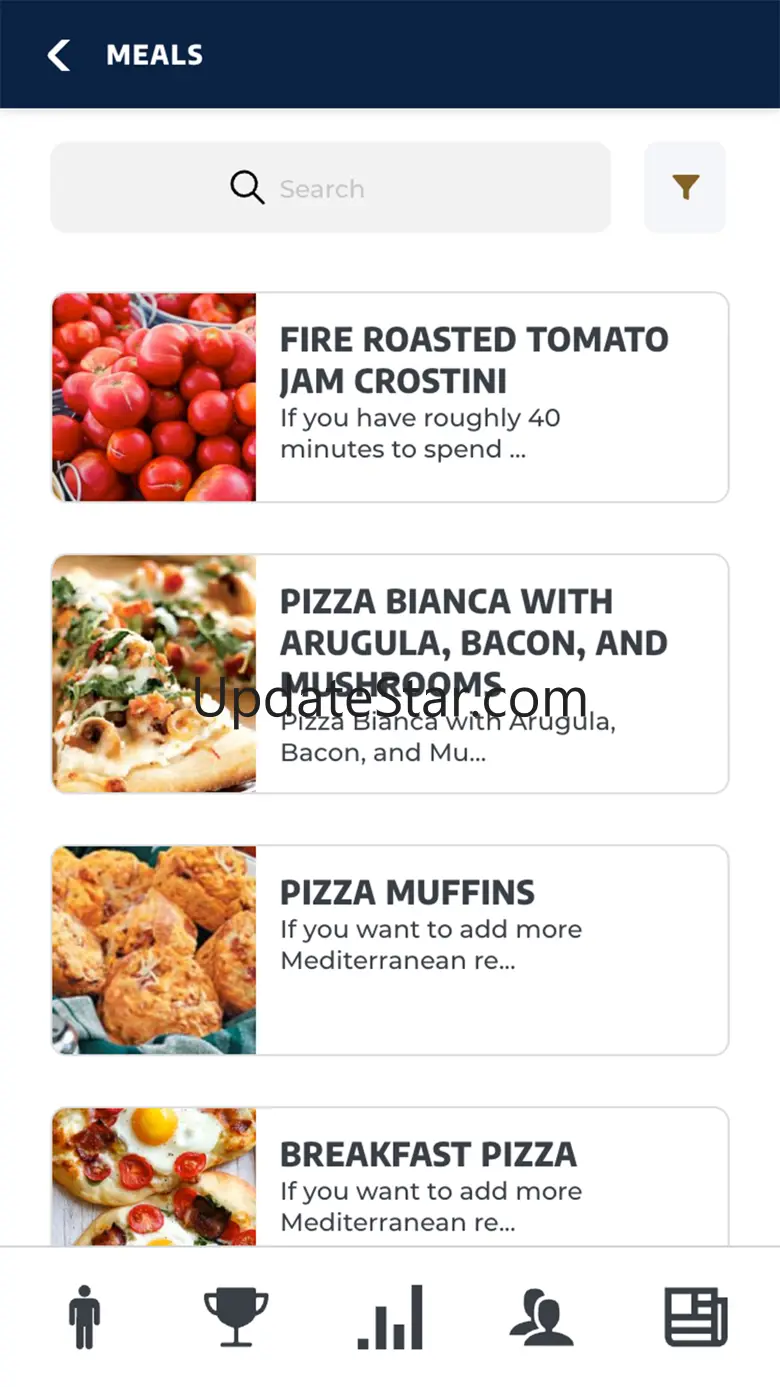Switch to the person figure tab

click(x=85, y=1317)
